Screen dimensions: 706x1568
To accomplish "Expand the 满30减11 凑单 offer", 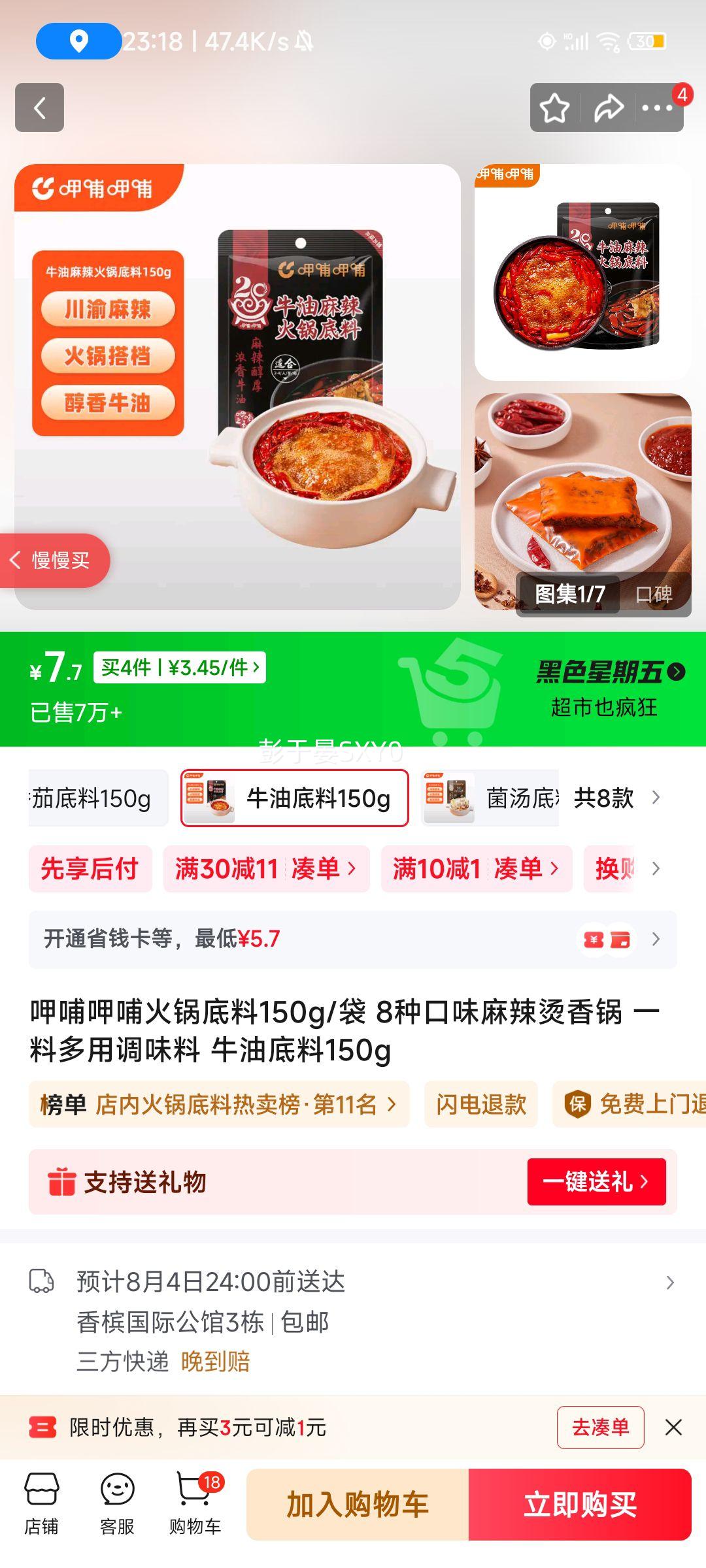I will (x=267, y=869).
